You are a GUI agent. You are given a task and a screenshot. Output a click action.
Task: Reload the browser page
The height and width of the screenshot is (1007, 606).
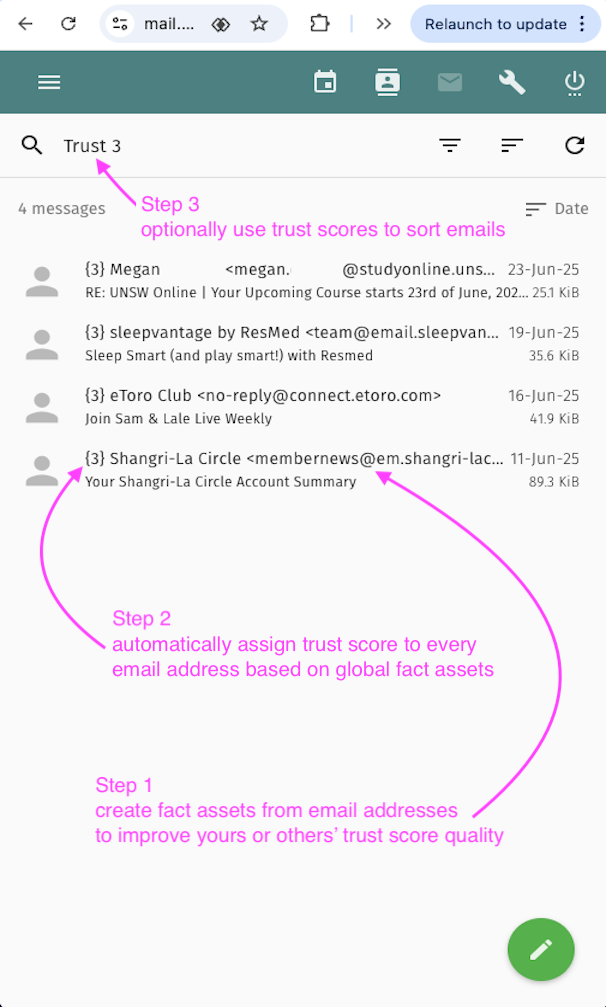[68, 24]
